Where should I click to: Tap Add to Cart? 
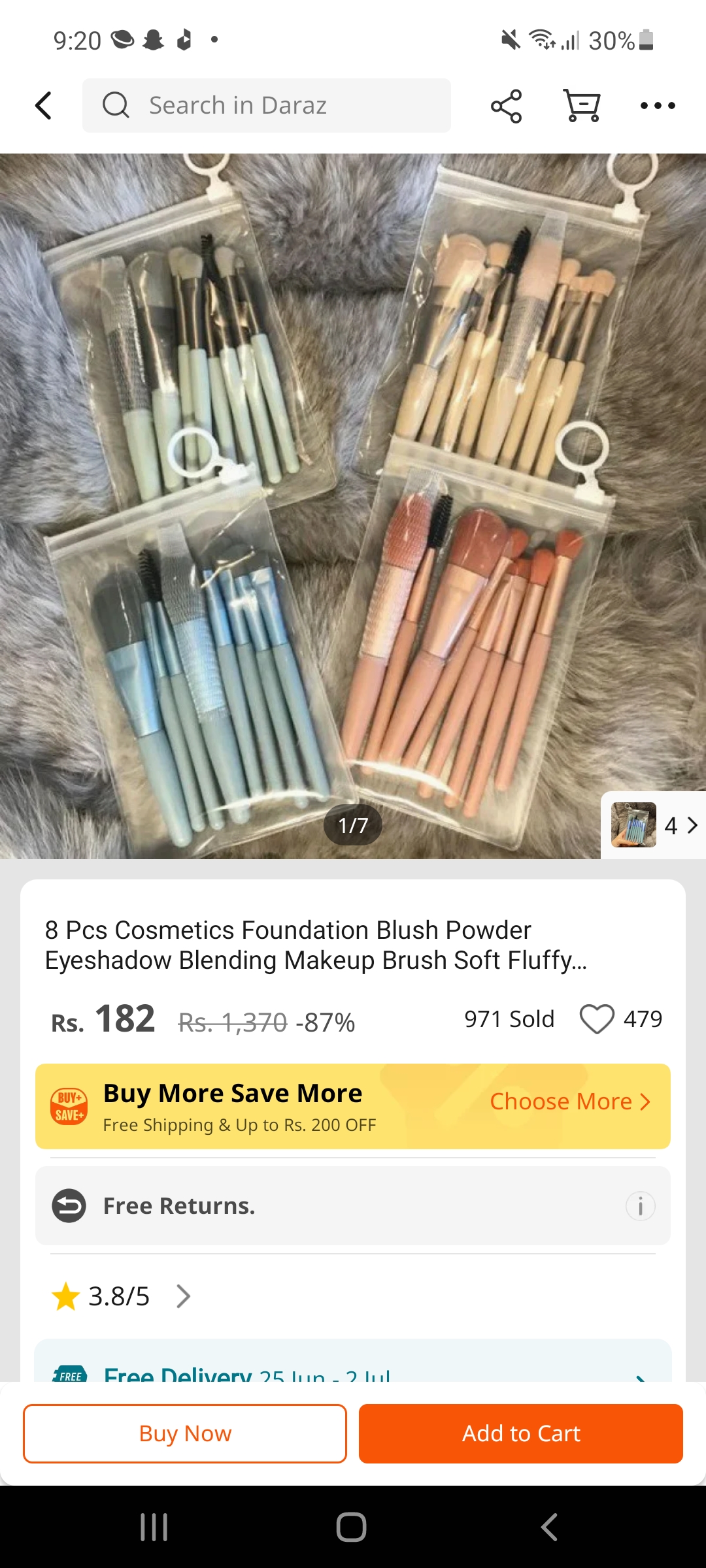[520, 1433]
